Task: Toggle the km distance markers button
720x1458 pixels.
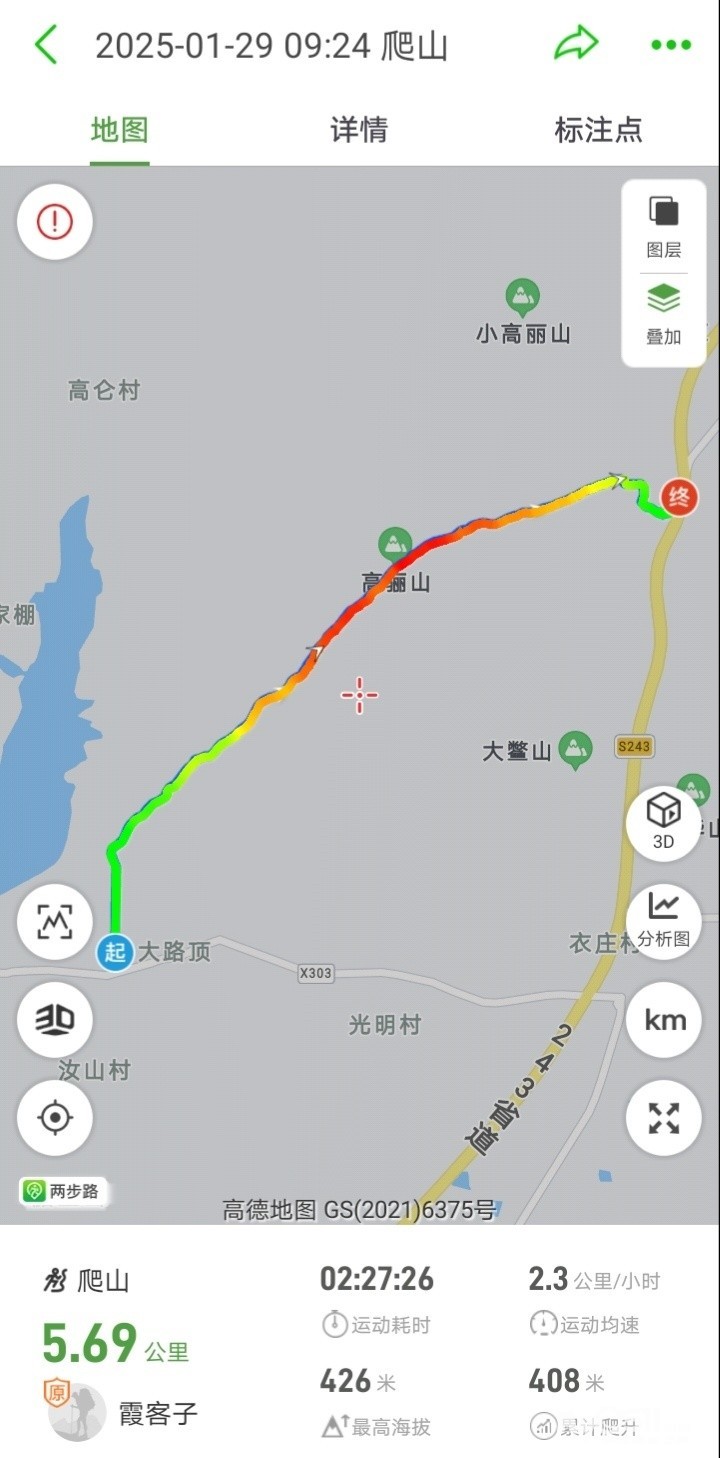Action: [x=664, y=1020]
